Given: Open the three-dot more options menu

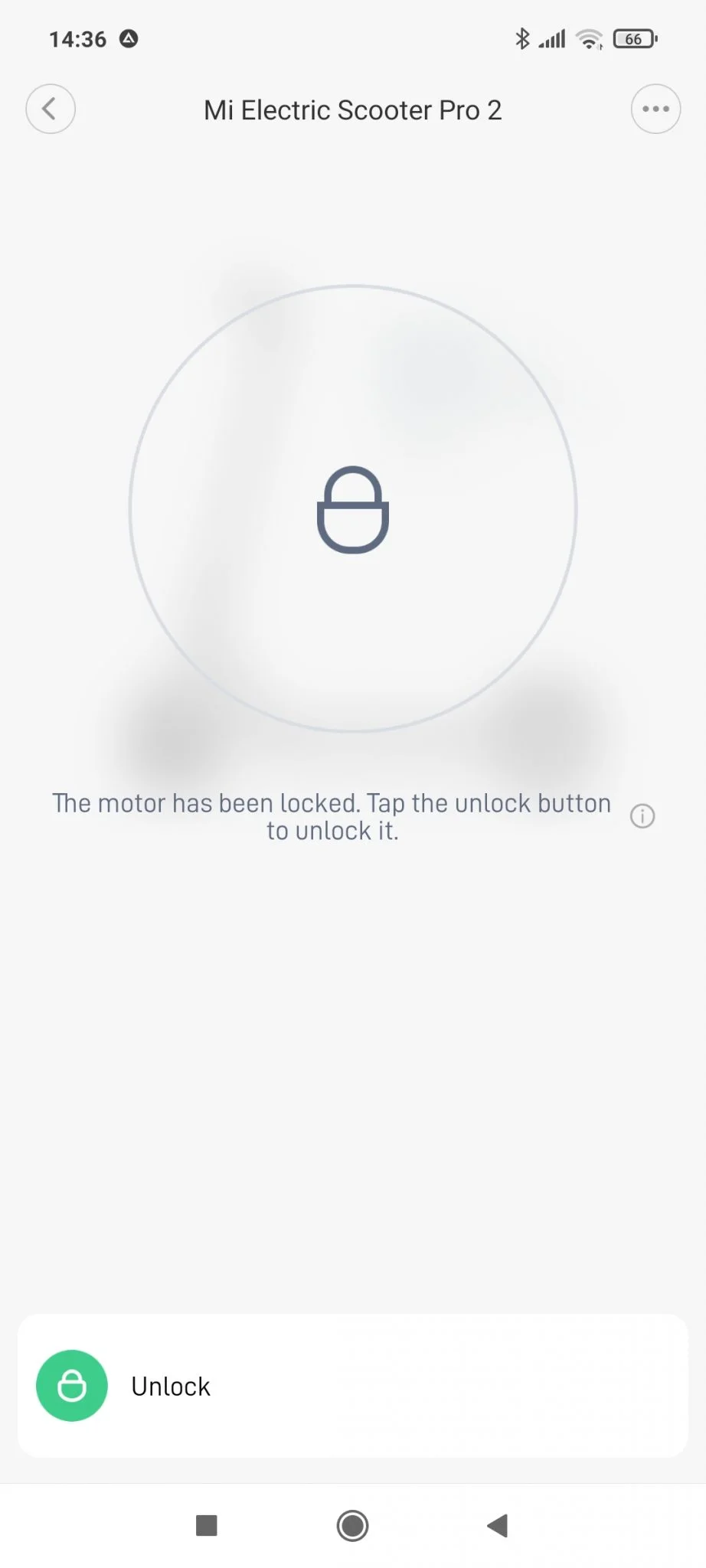Looking at the screenshot, I should [655, 109].
